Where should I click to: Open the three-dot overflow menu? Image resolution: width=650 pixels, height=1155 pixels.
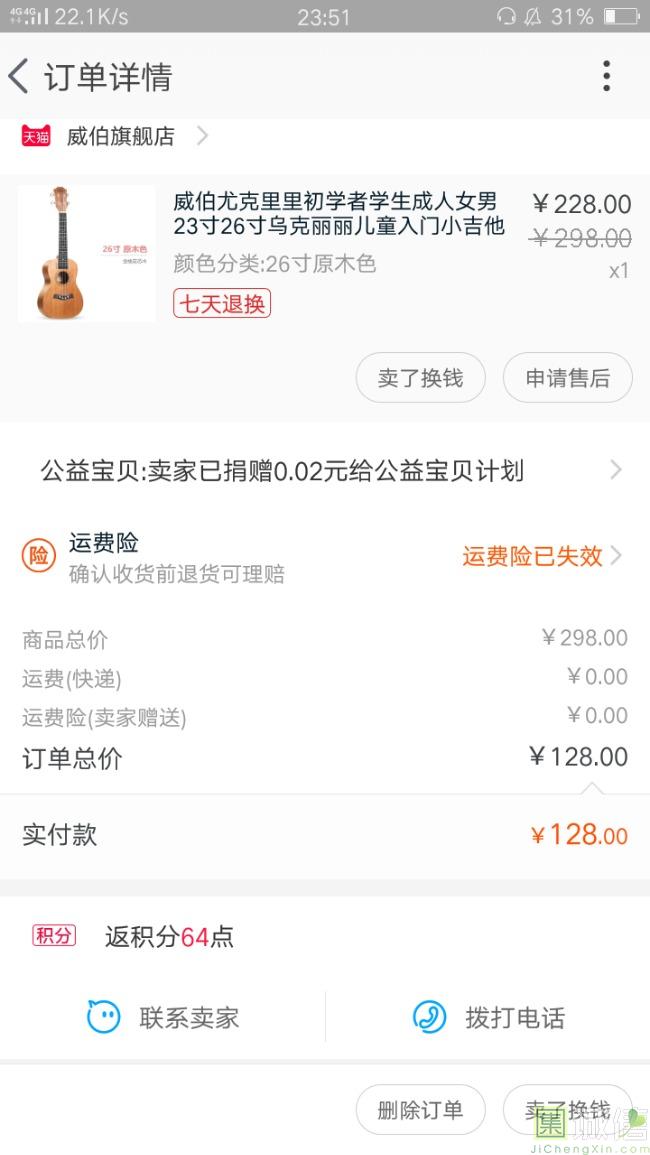click(x=606, y=77)
